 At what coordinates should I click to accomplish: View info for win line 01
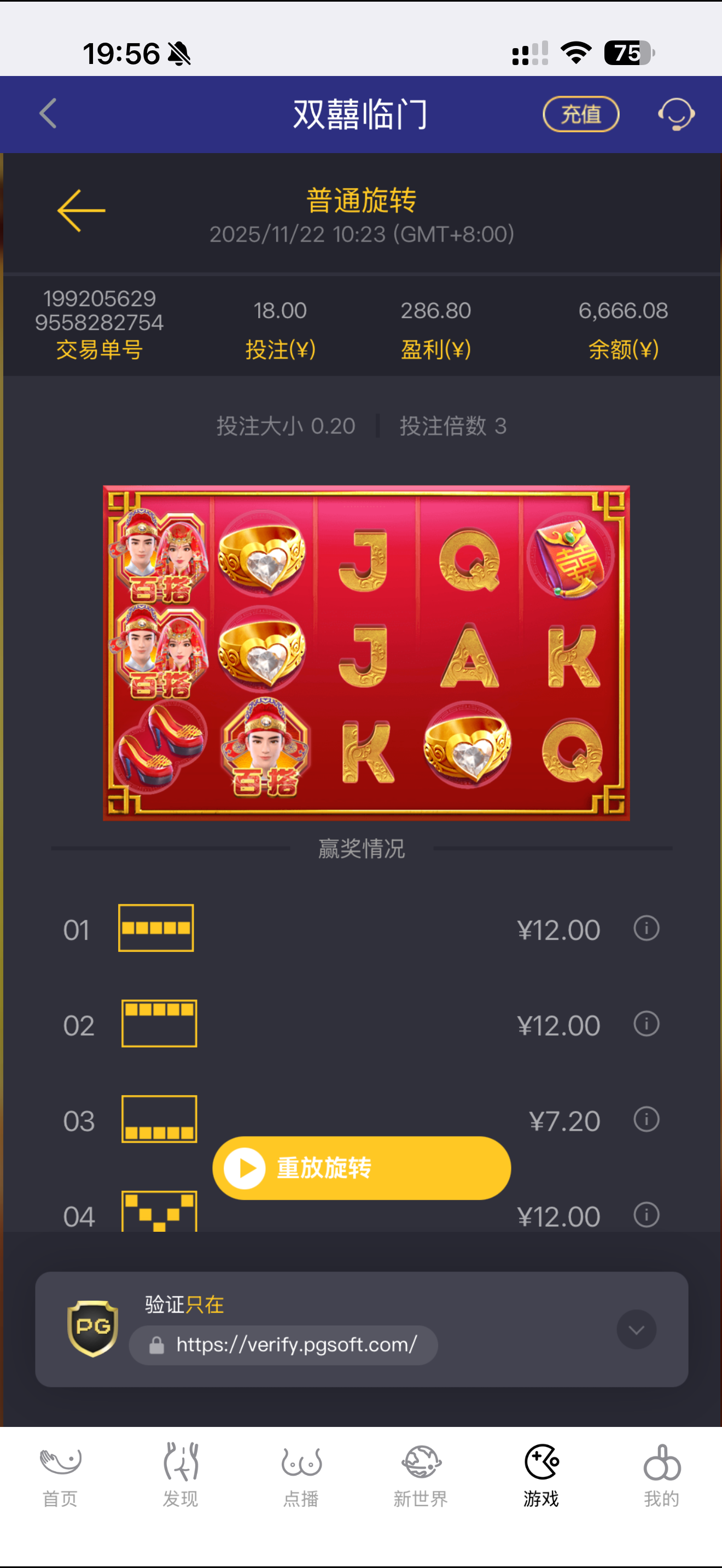(x=646, y=929)
